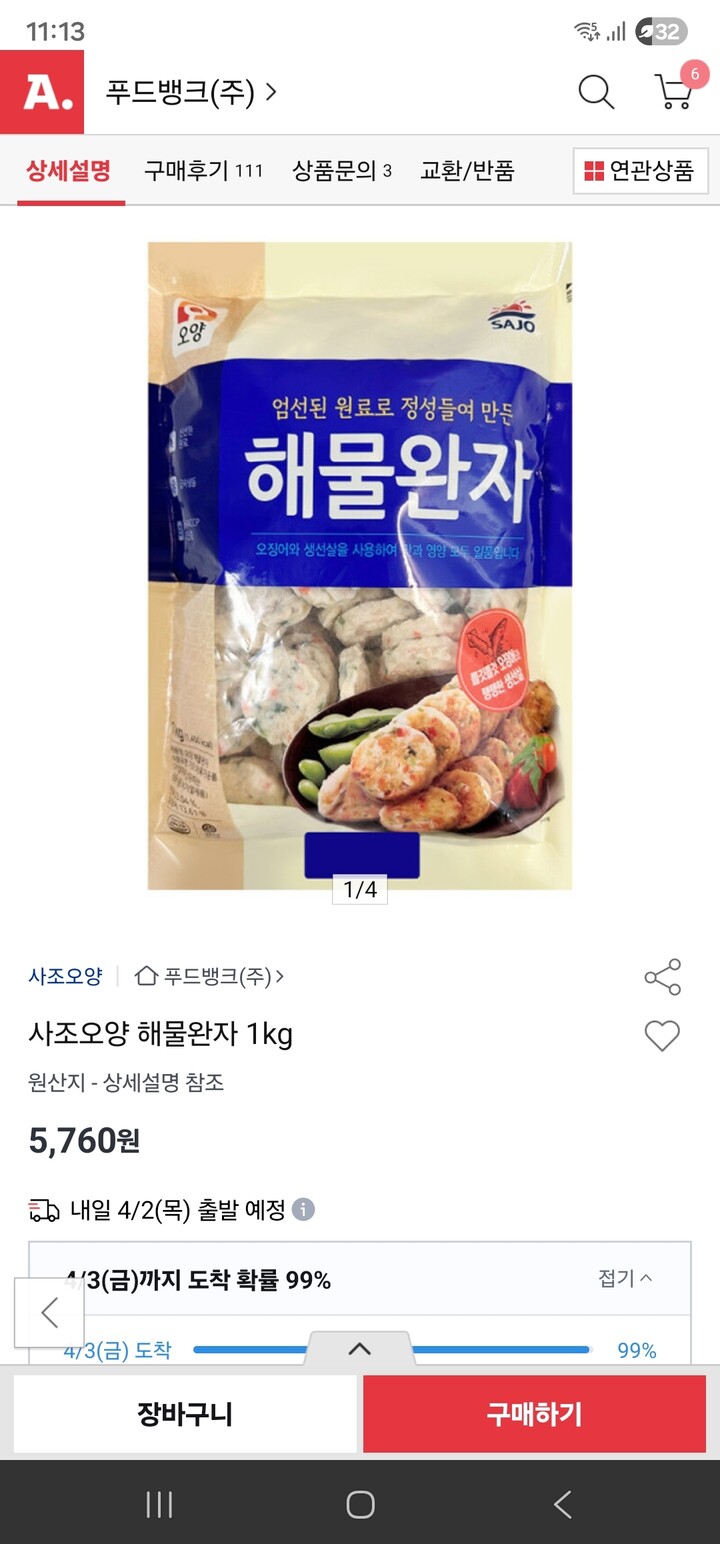Image resolution: width=720 pixels, height=1544 pixels.
Task: Tap the product image showing 1/4
Action: [360, 570]
